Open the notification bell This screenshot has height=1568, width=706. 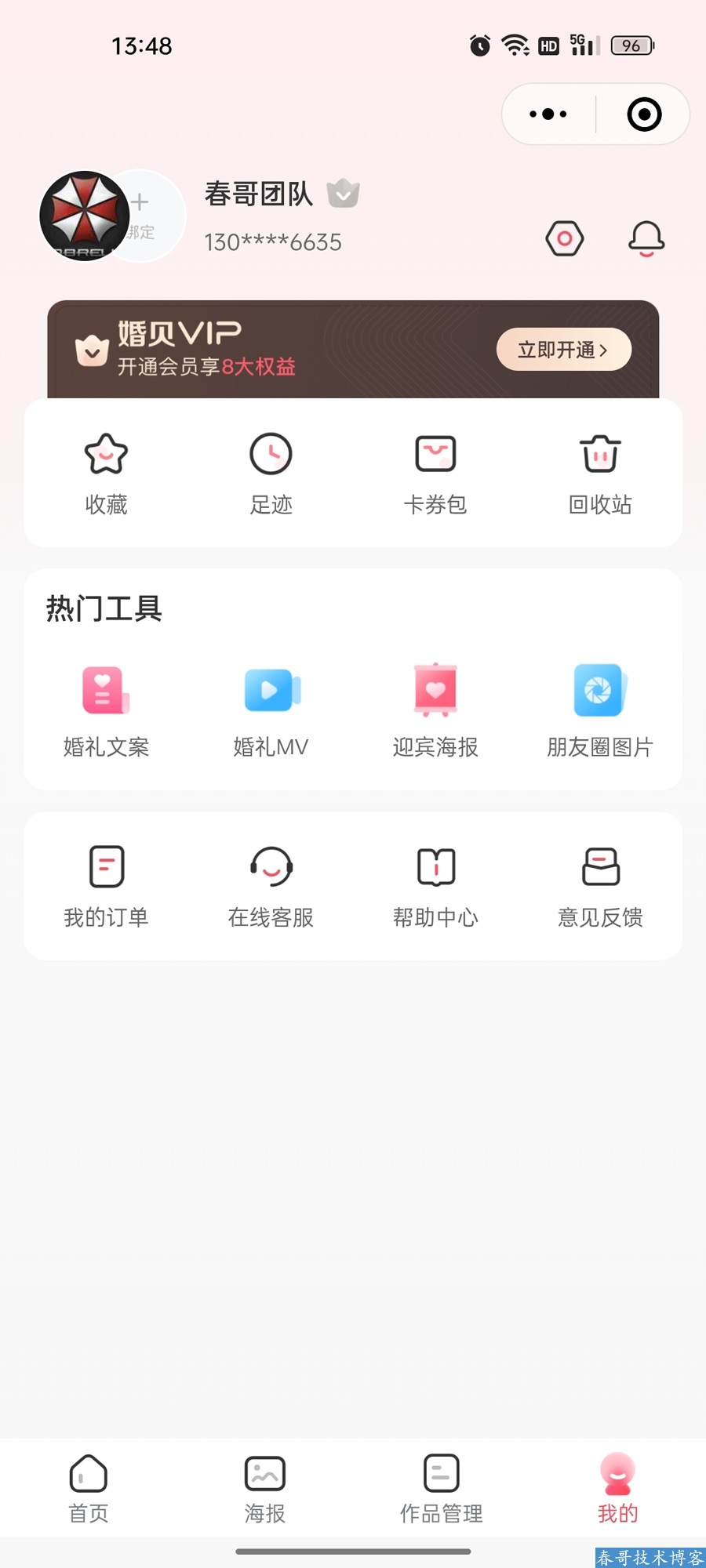point(645,238)
